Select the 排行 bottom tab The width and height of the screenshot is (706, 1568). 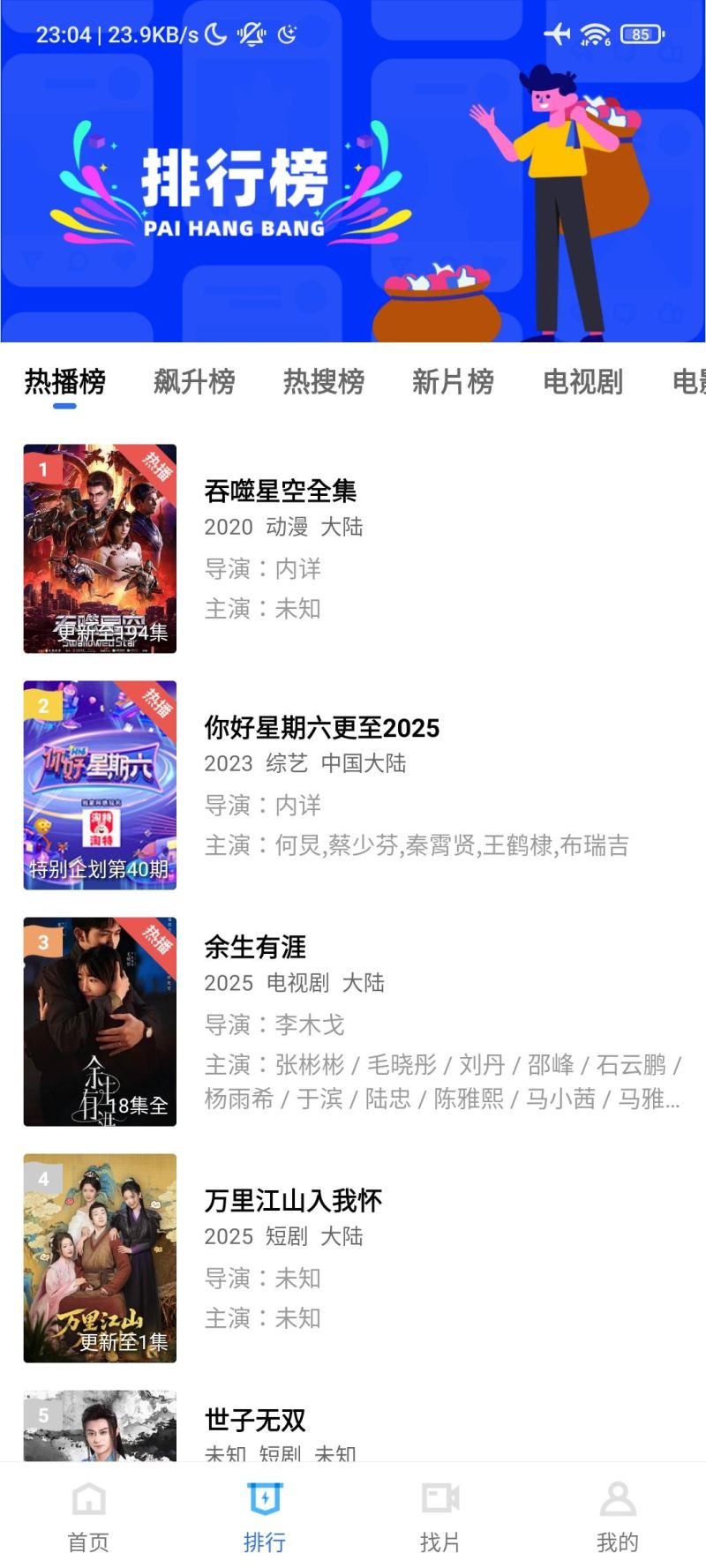pyautogui.click(x=265, y=1515)
